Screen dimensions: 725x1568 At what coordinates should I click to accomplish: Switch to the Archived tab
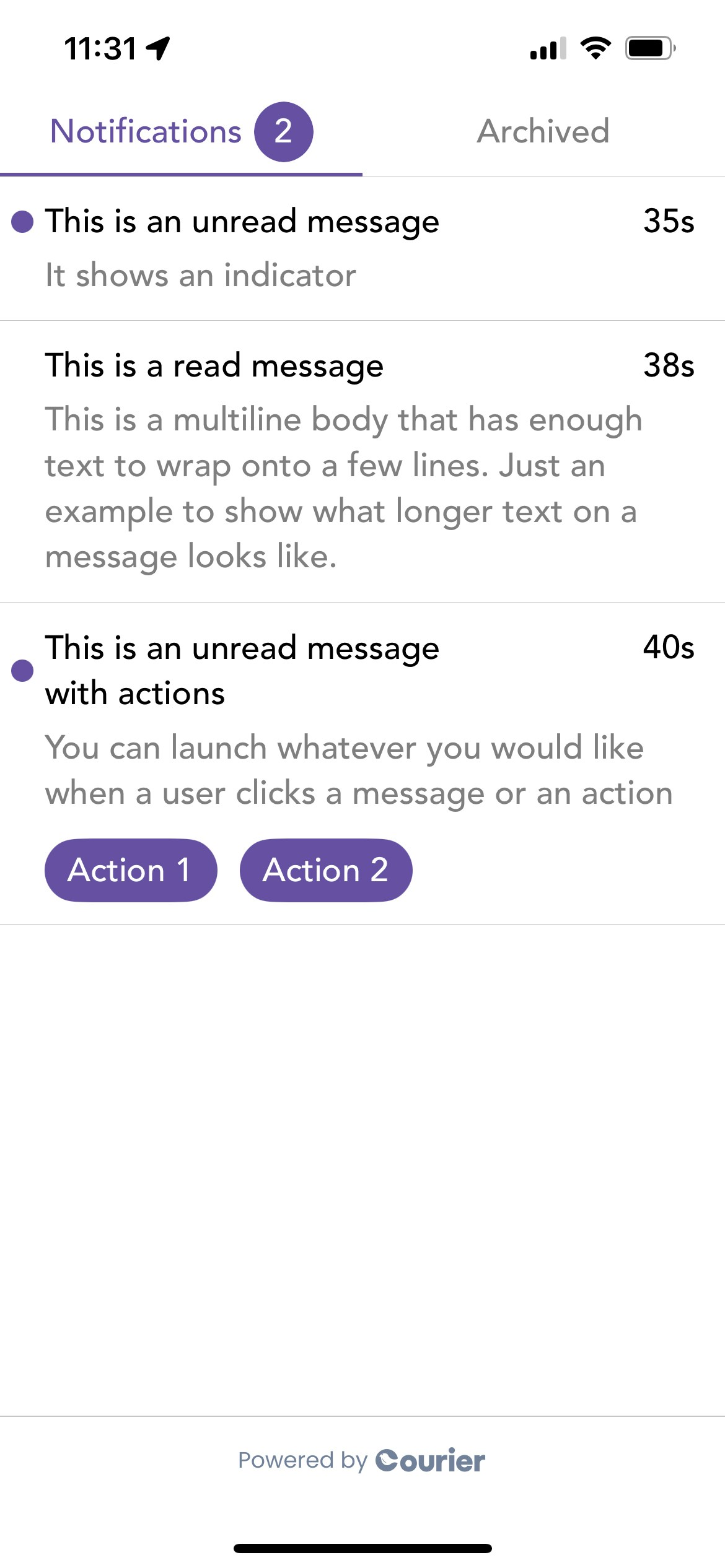[543, 131]
